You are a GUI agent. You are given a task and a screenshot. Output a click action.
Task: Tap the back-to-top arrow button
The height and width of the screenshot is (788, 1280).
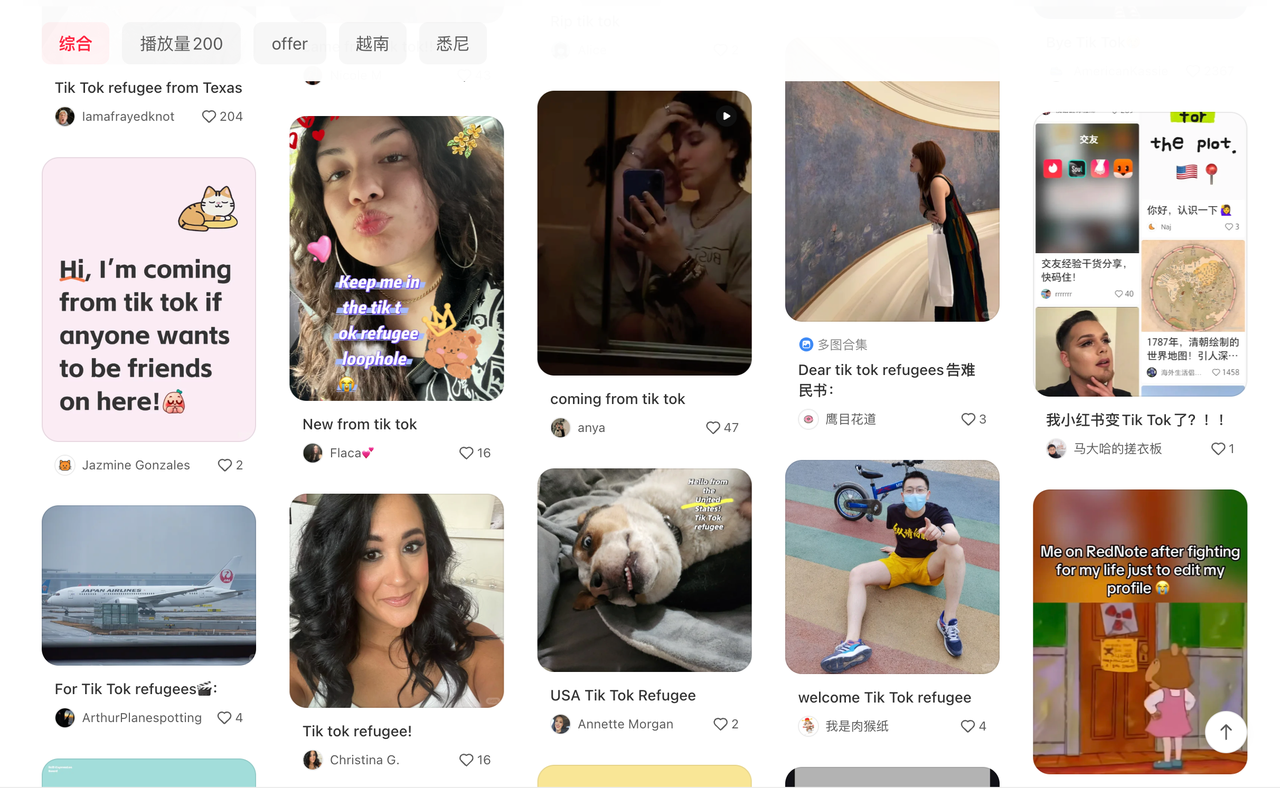[x=1225, y=732]
